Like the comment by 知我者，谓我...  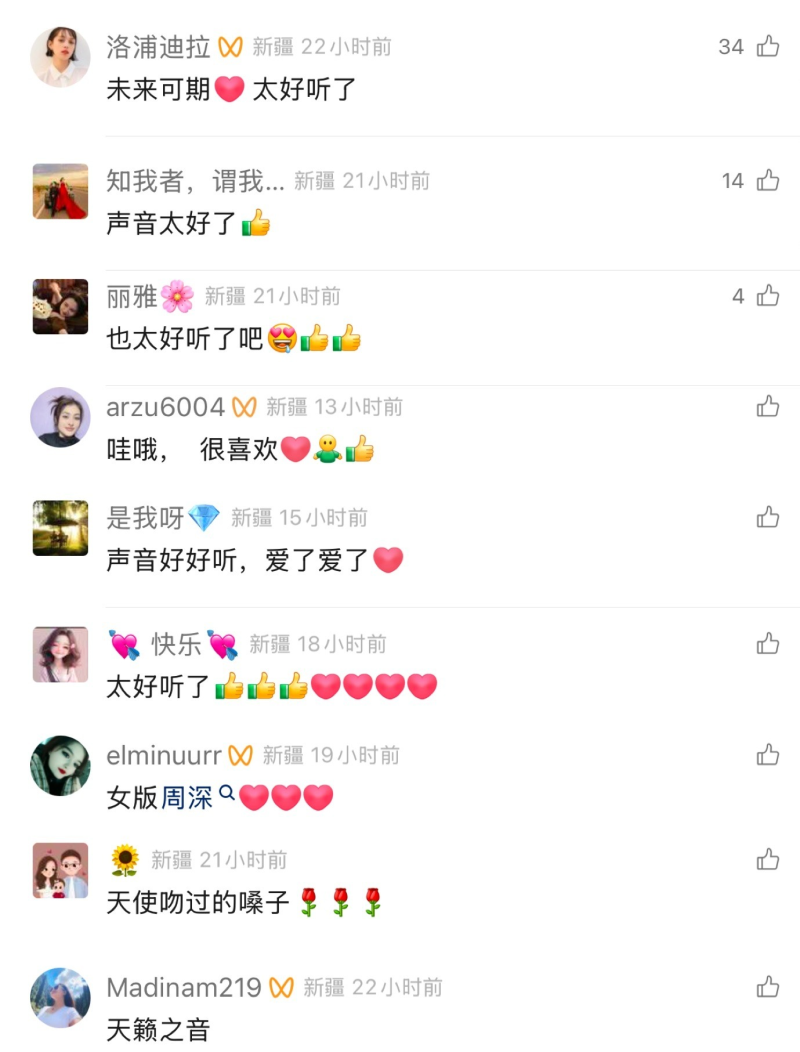pyautogui.click(x=767, y=180)
